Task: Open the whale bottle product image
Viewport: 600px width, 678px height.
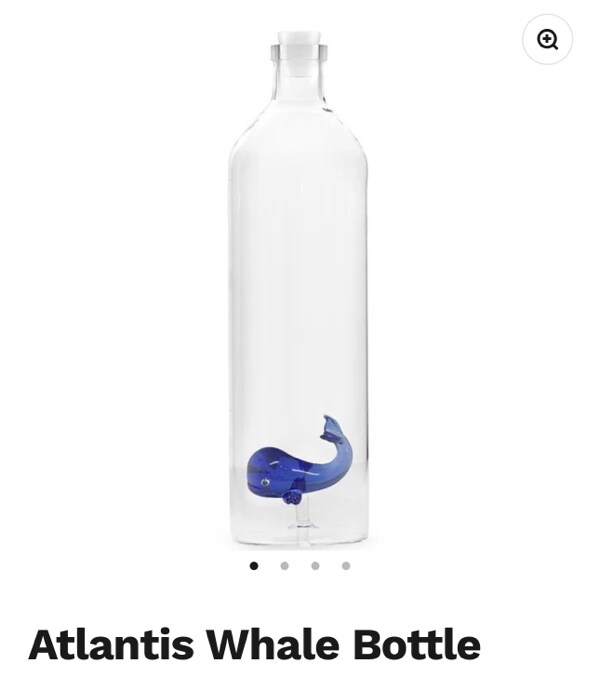Action: pyautogui.click(x=298, y=290)
